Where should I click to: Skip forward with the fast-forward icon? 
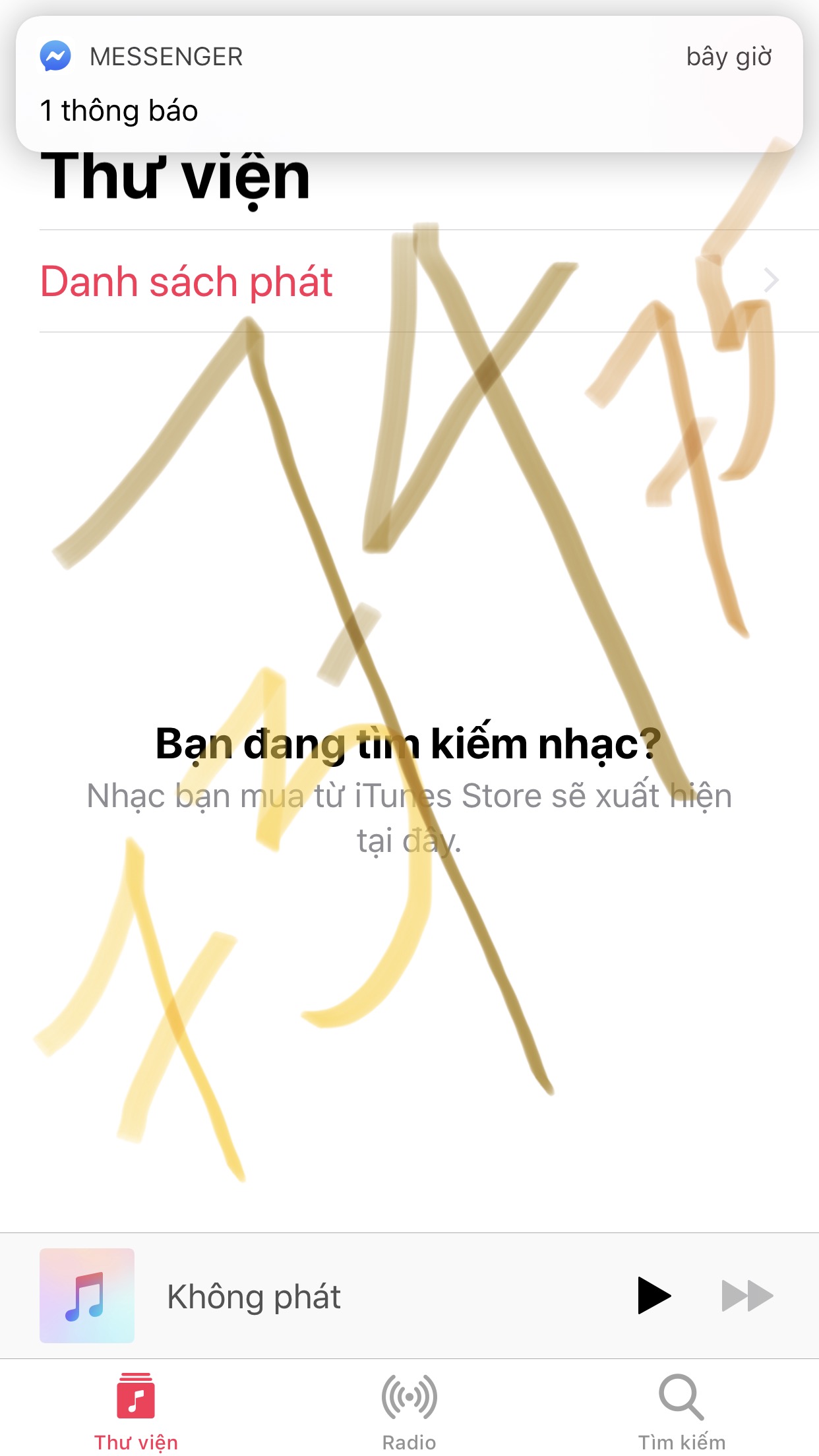click(x=747, y=1296)
